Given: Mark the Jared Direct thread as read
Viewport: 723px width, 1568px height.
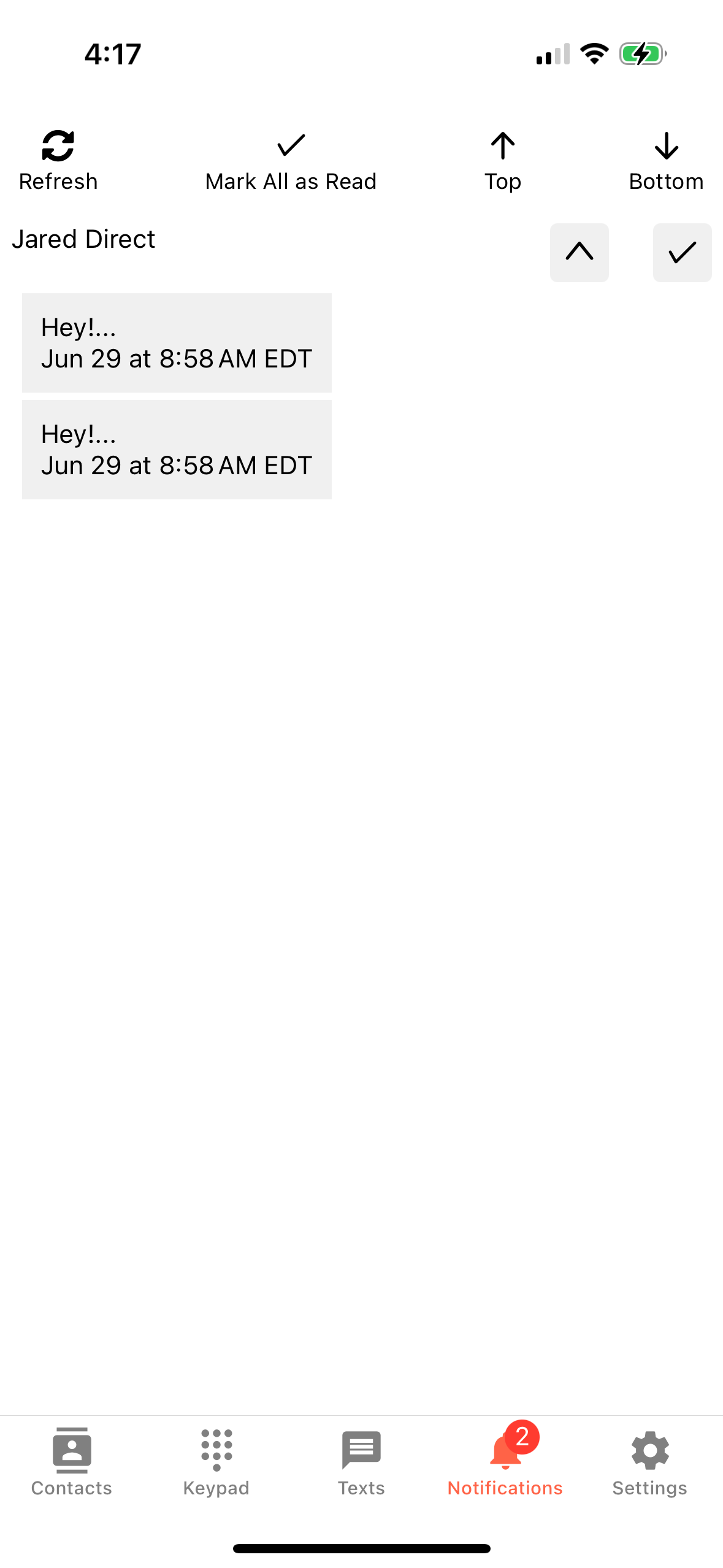Looking at the screenshot, I should point(682,253).
